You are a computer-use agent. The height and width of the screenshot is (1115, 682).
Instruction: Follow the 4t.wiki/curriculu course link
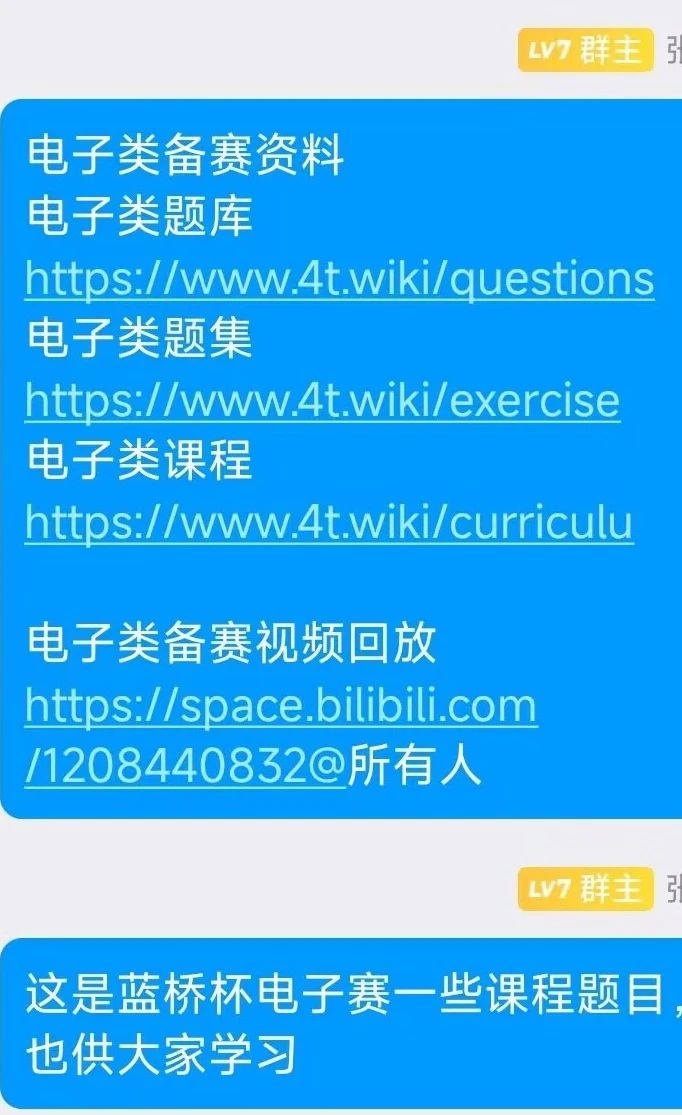329,523
